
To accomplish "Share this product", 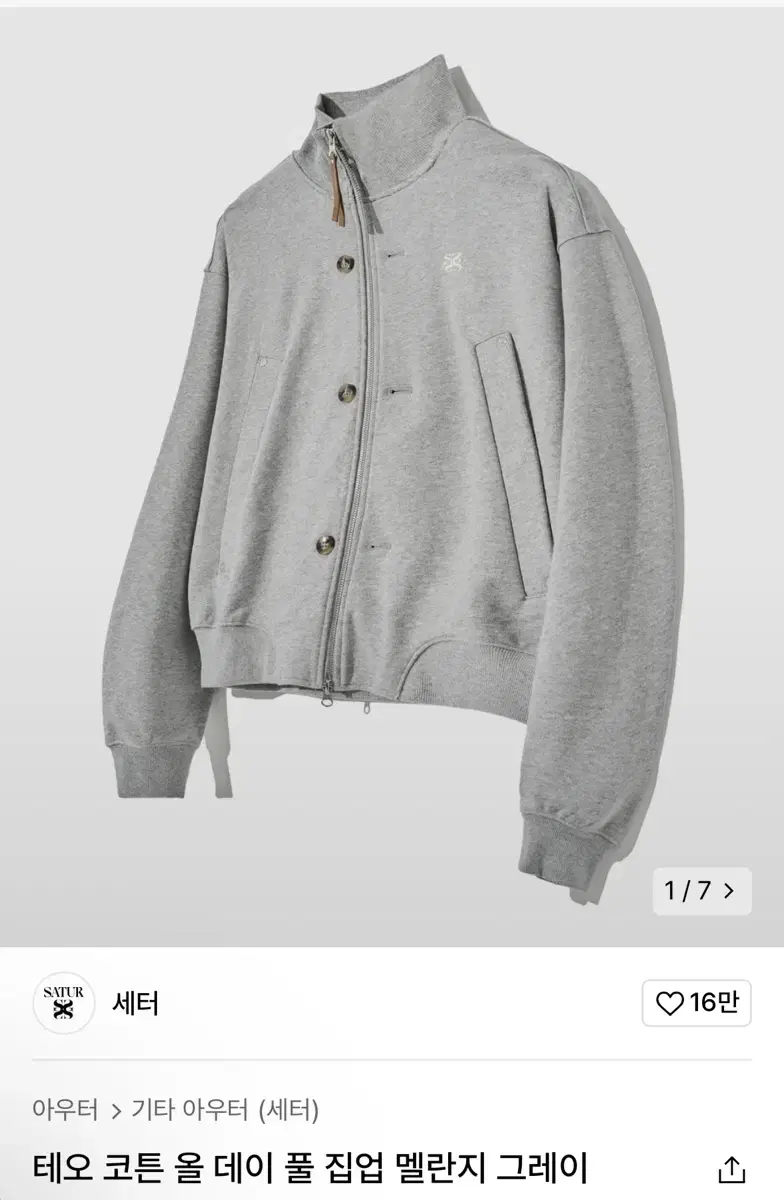I will 732,1169.
